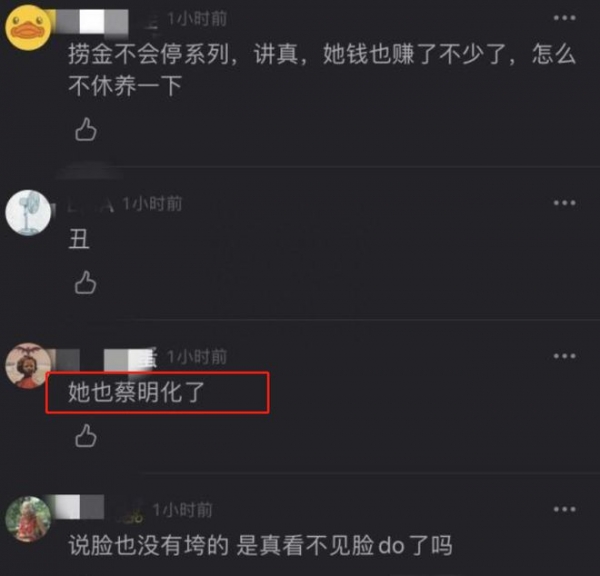Like the comment 她也蔡明化了
The width and height of the screenshot is (600, 576).
[x=86, y=436]
